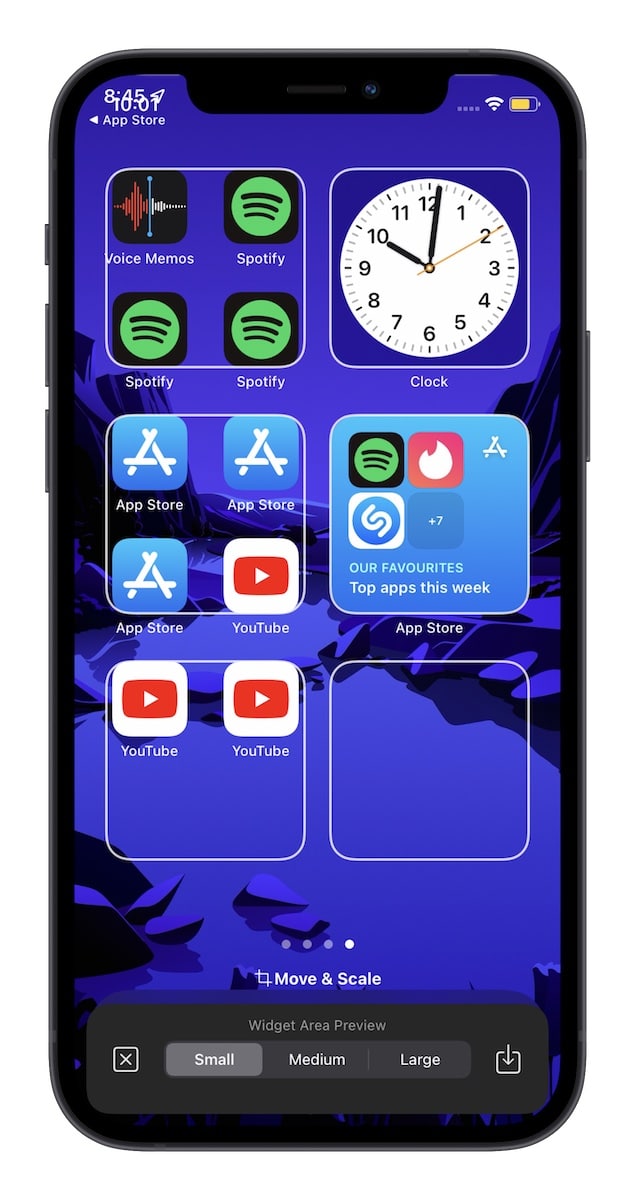This screenshot has height=1200, width=635.
Task: Choose the Large widget size
Action: (420, 1060)
